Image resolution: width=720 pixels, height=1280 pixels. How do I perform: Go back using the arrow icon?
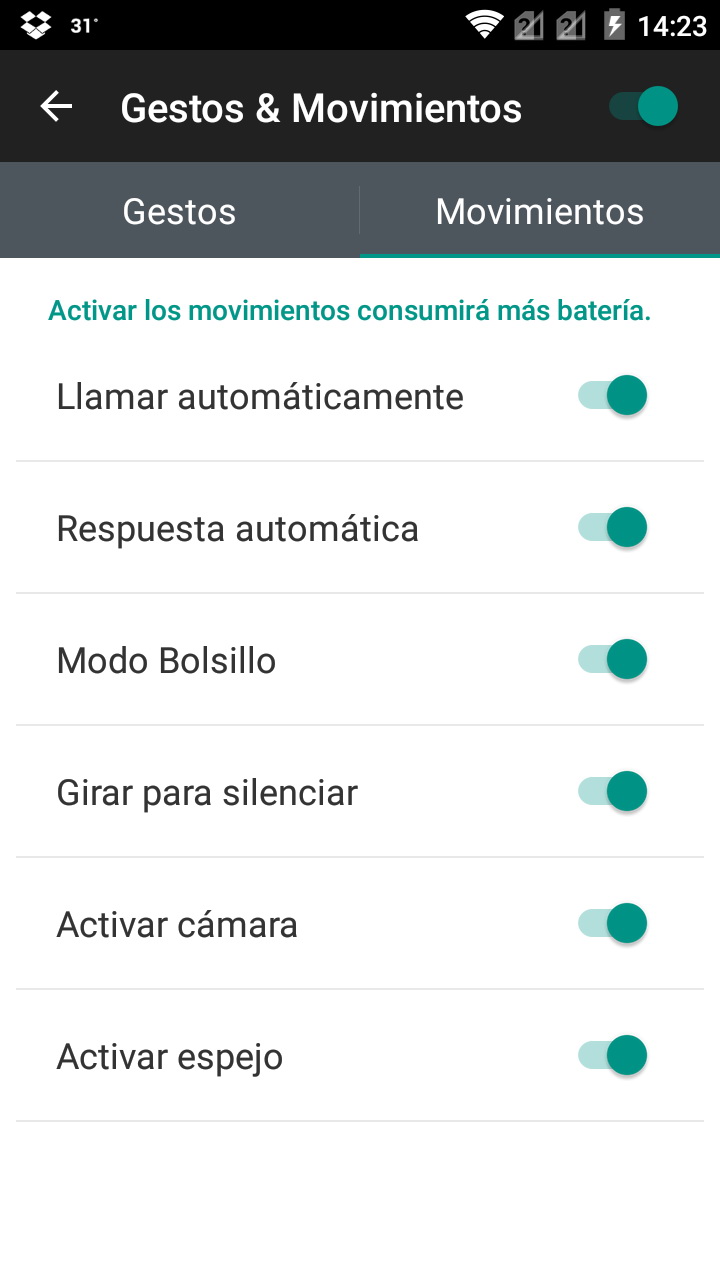[x=57, y=107]
